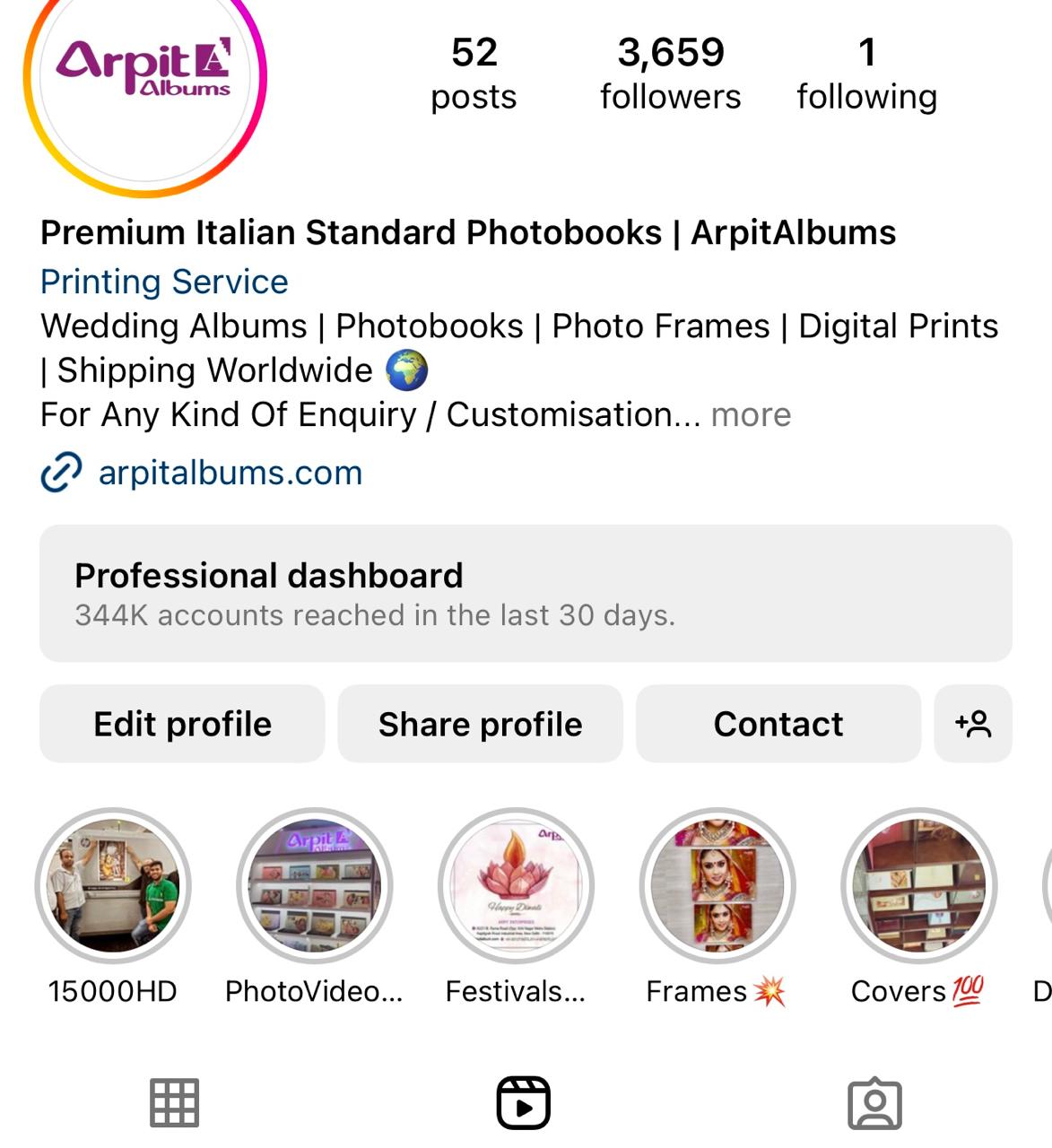Open the following list

866,74
